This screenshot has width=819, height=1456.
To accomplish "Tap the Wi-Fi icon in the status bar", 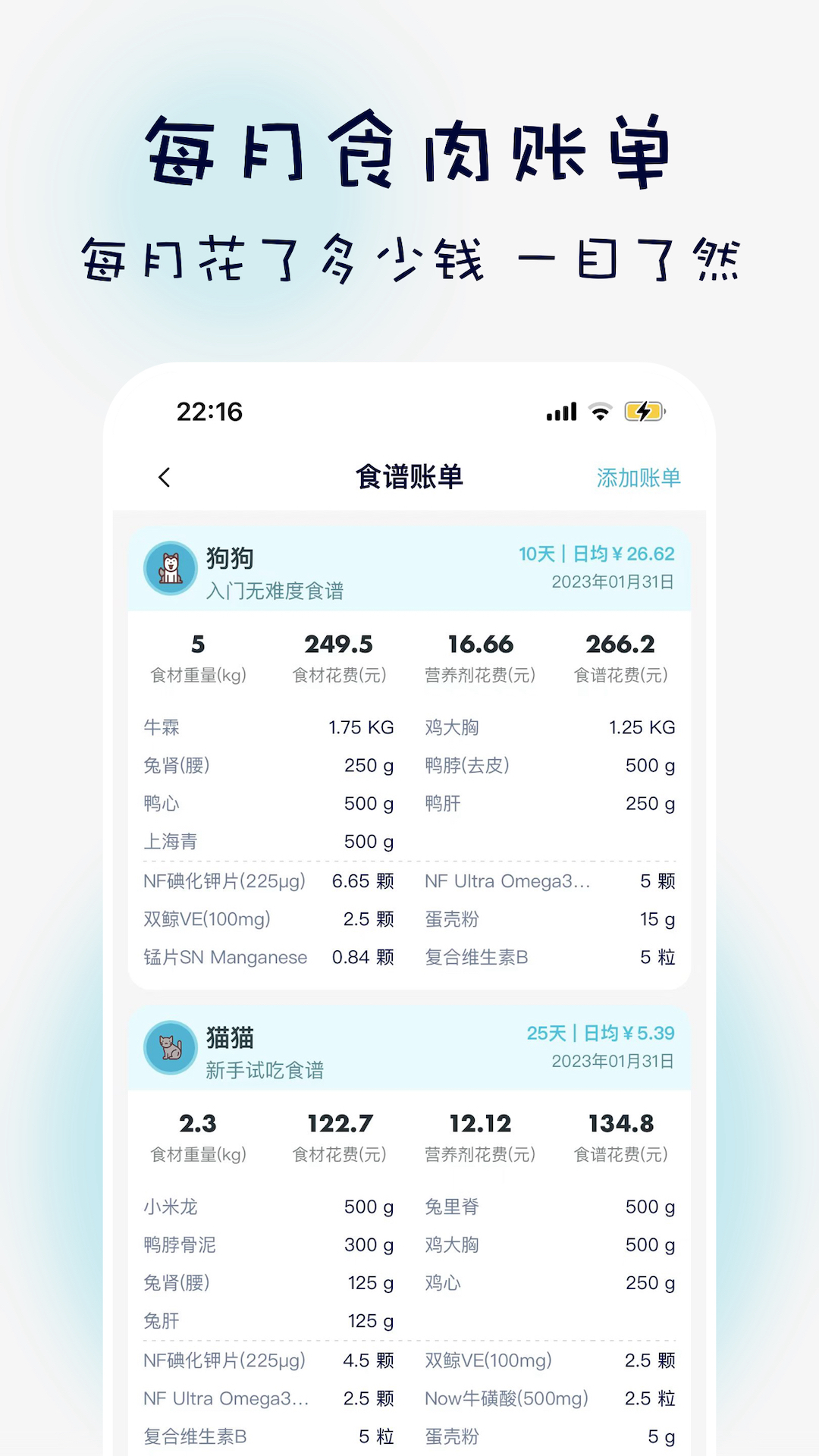I will tap(598, 411).
